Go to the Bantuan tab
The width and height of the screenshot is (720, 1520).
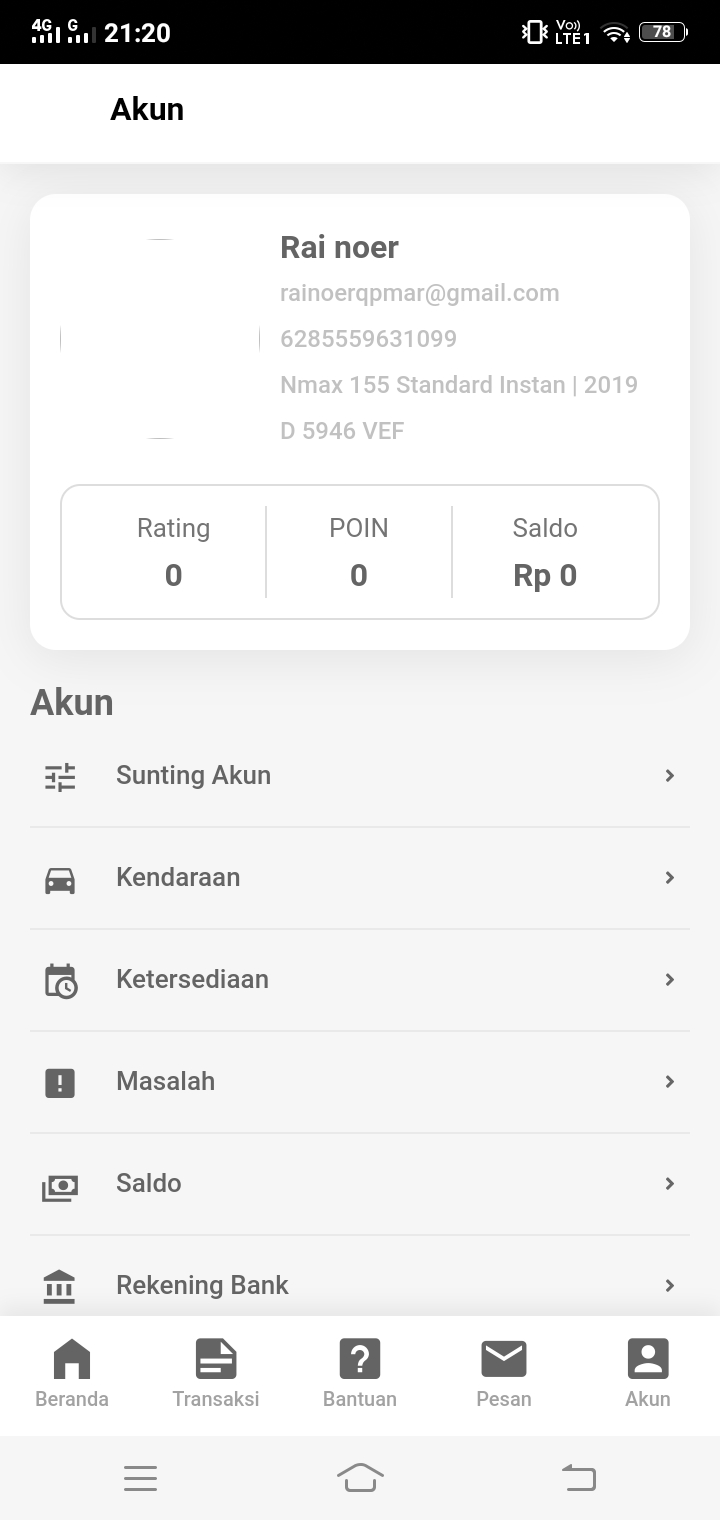(x=360, y=1372)
